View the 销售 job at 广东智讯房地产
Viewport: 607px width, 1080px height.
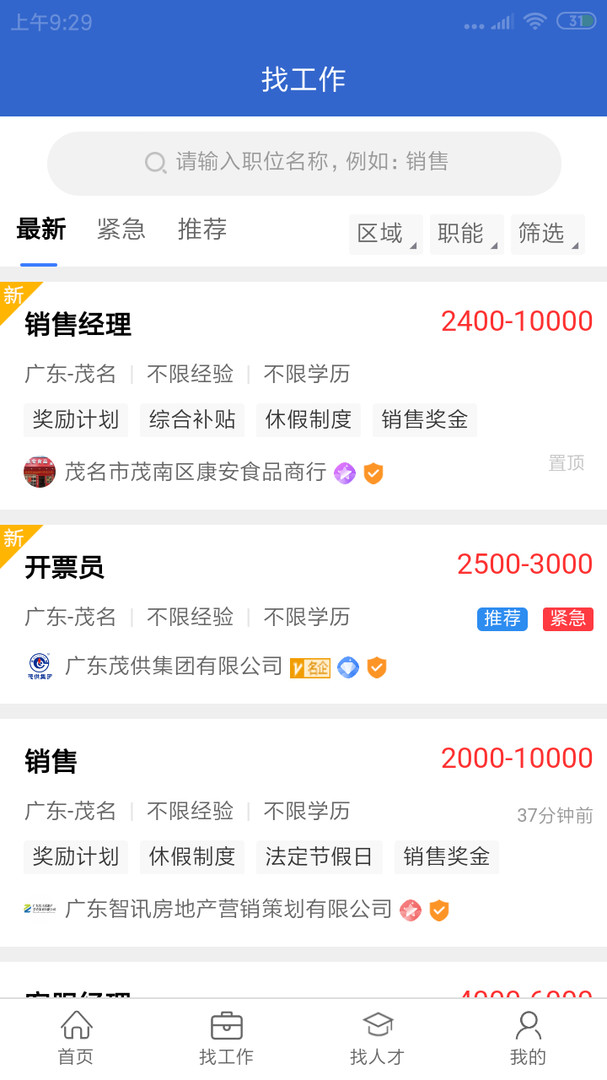51,762
